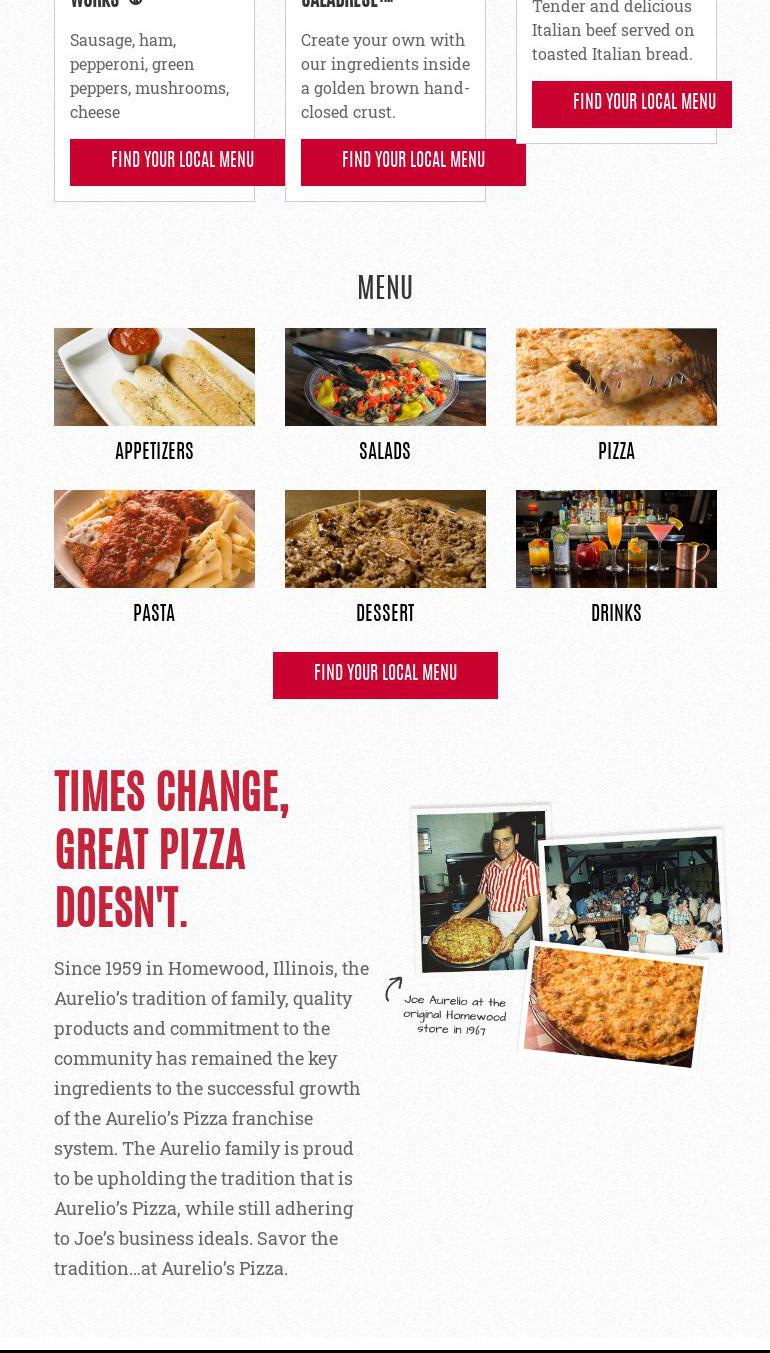This screenshot has width=770, height=1353.
Task: Open Find Your Local Menu under the calzone description
Action: click(412, 162)
